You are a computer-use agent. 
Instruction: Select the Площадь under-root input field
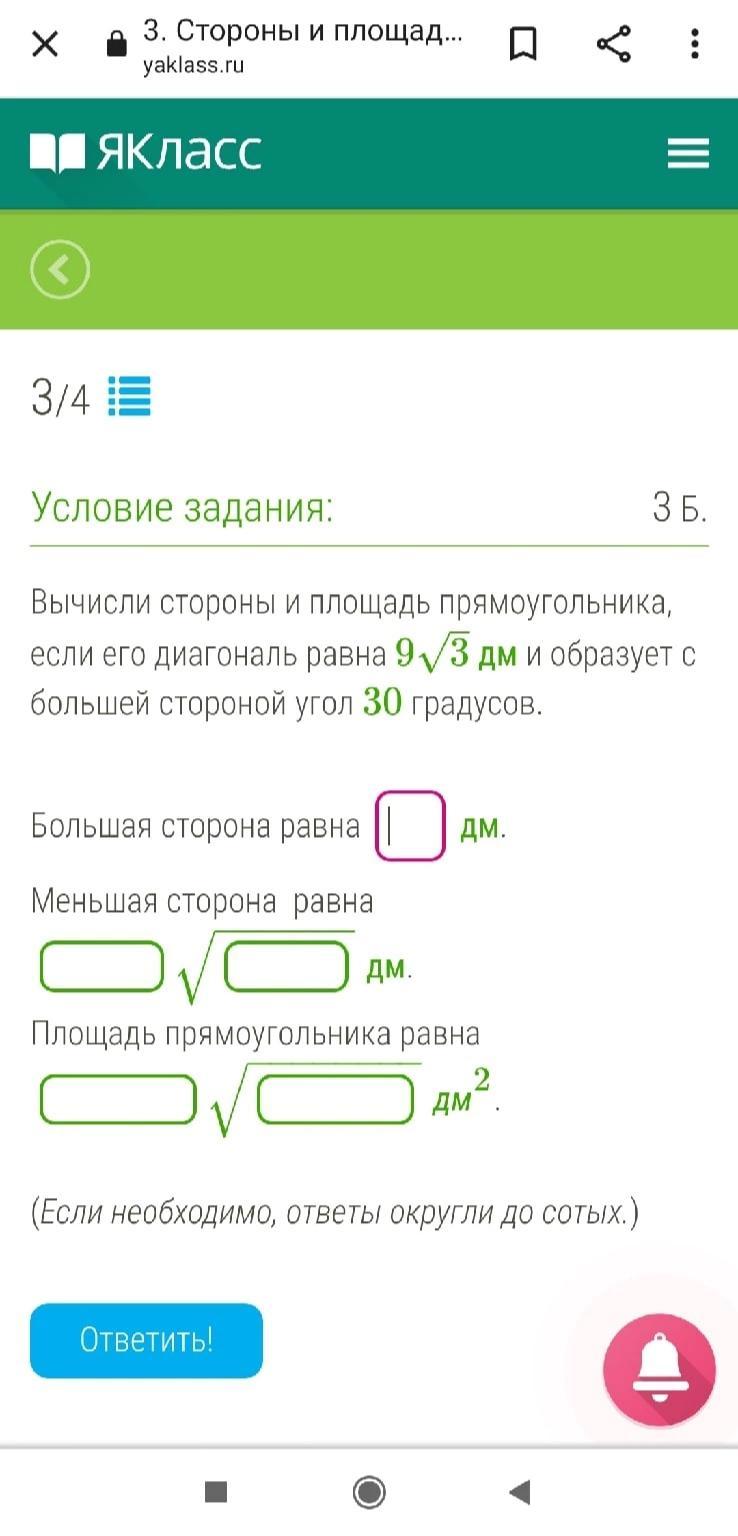coord(336,1099)
